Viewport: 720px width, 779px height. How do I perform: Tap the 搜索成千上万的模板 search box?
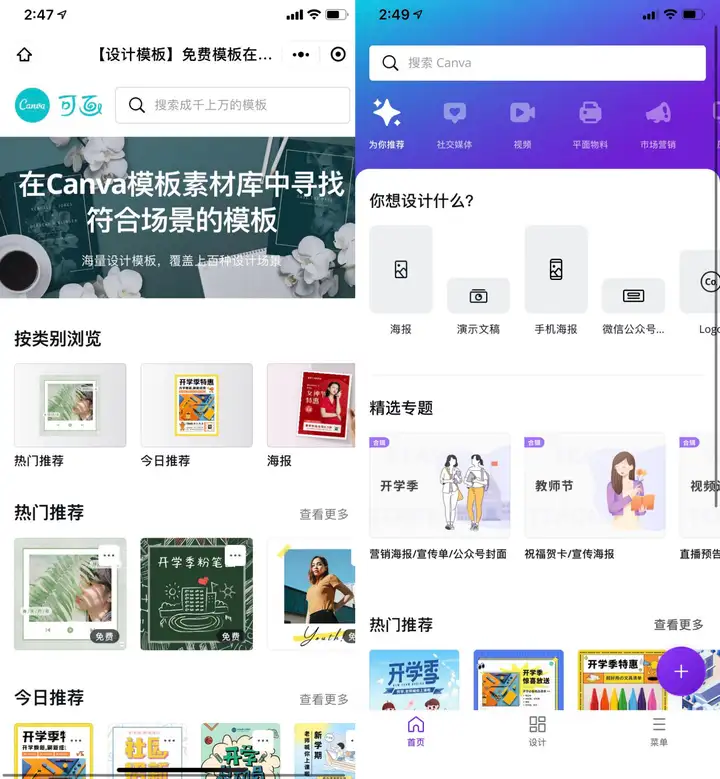pyautogui.click(x=232, y=105)
